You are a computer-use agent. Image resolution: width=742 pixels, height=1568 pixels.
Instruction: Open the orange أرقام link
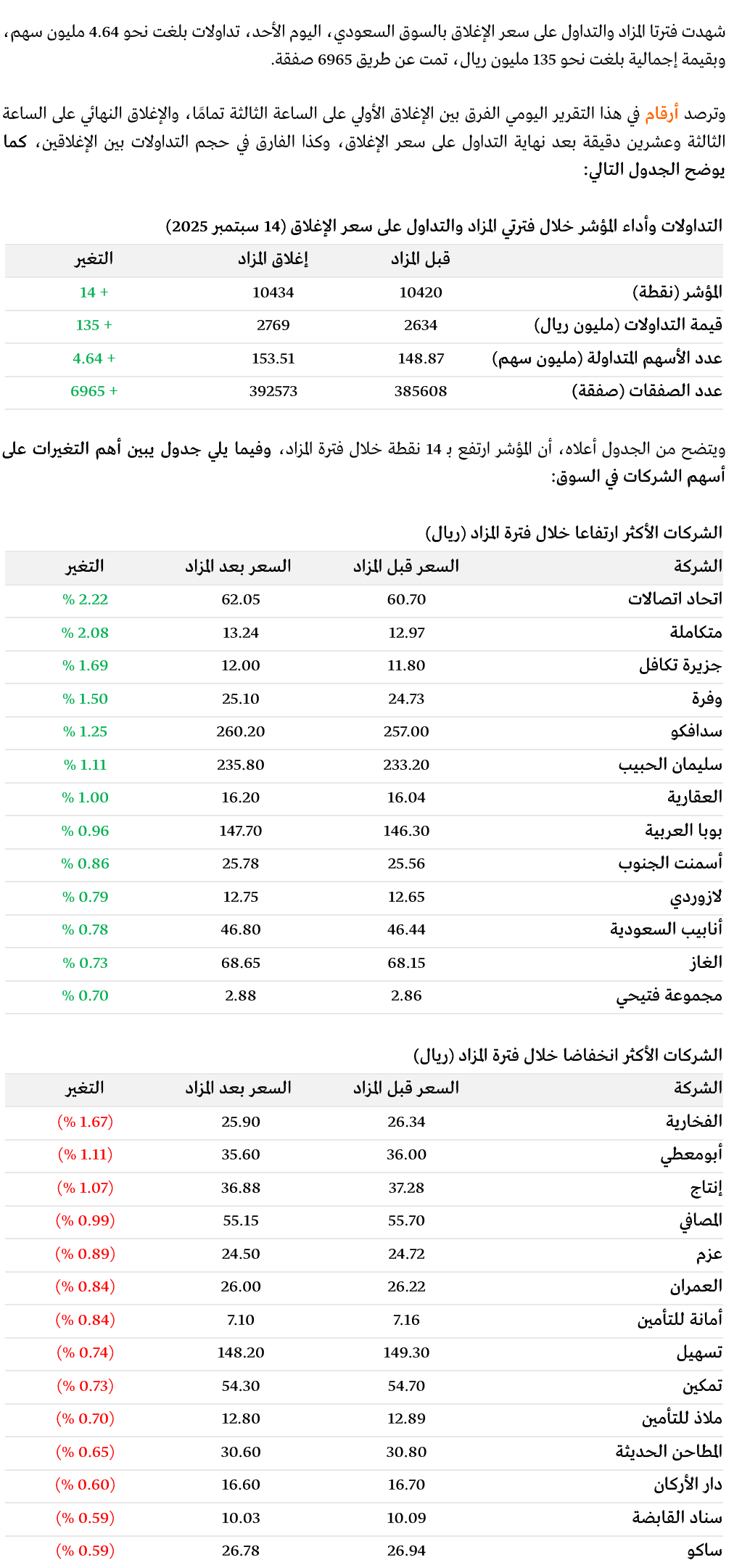(x=661, y=115)
